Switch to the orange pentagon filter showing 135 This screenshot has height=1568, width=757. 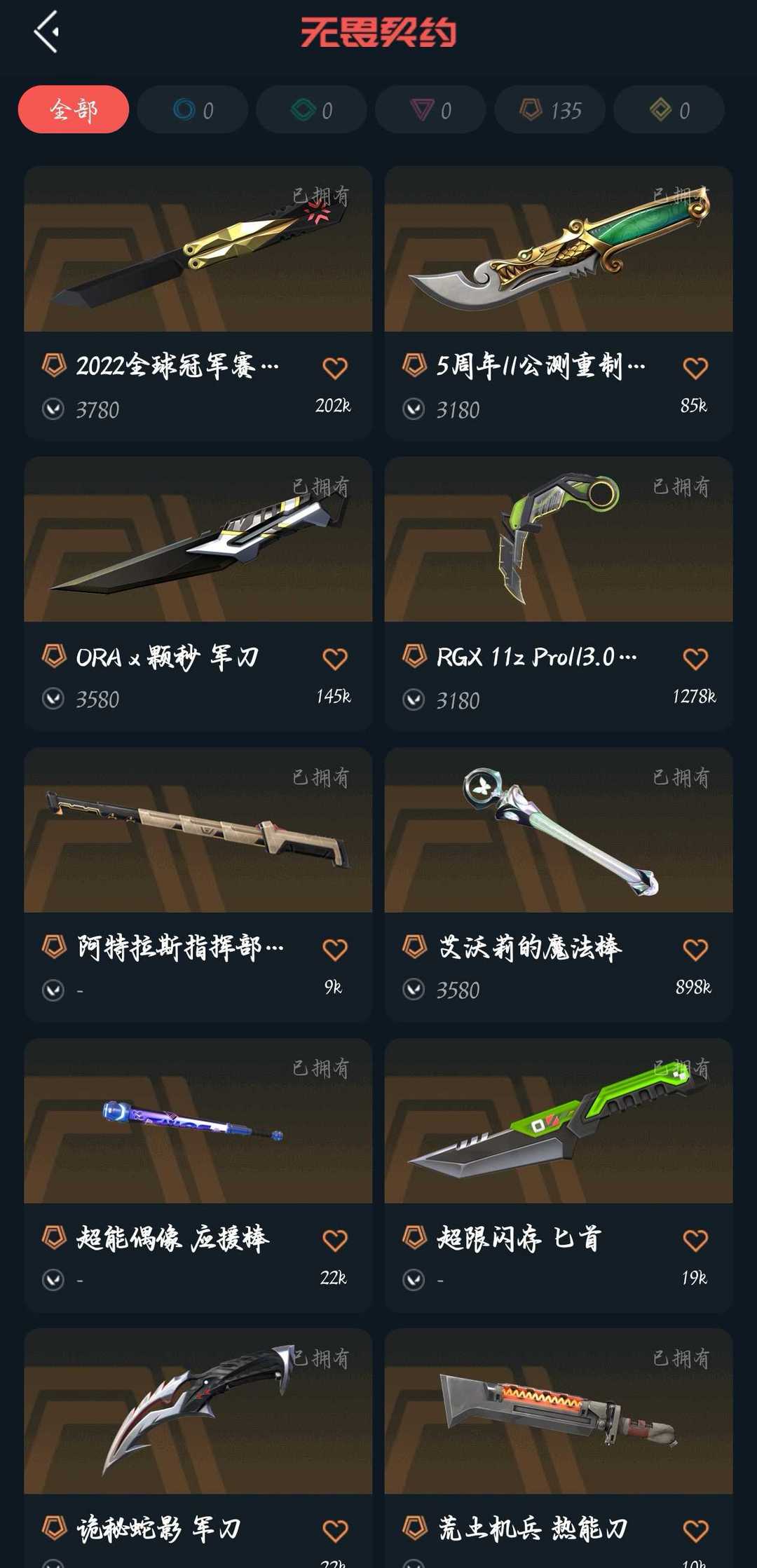(550, 110)
